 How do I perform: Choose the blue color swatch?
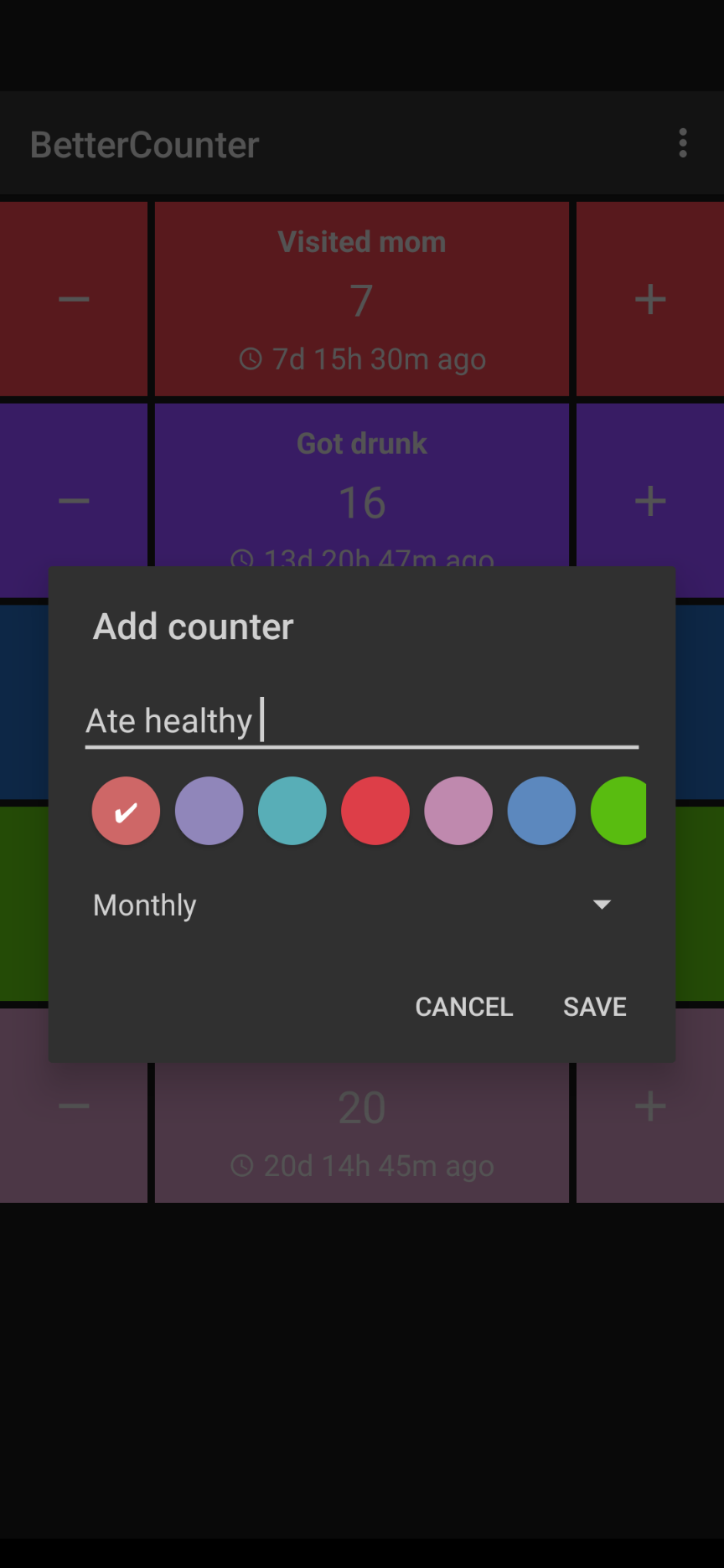pyautogui.click(x=541, y=811)
